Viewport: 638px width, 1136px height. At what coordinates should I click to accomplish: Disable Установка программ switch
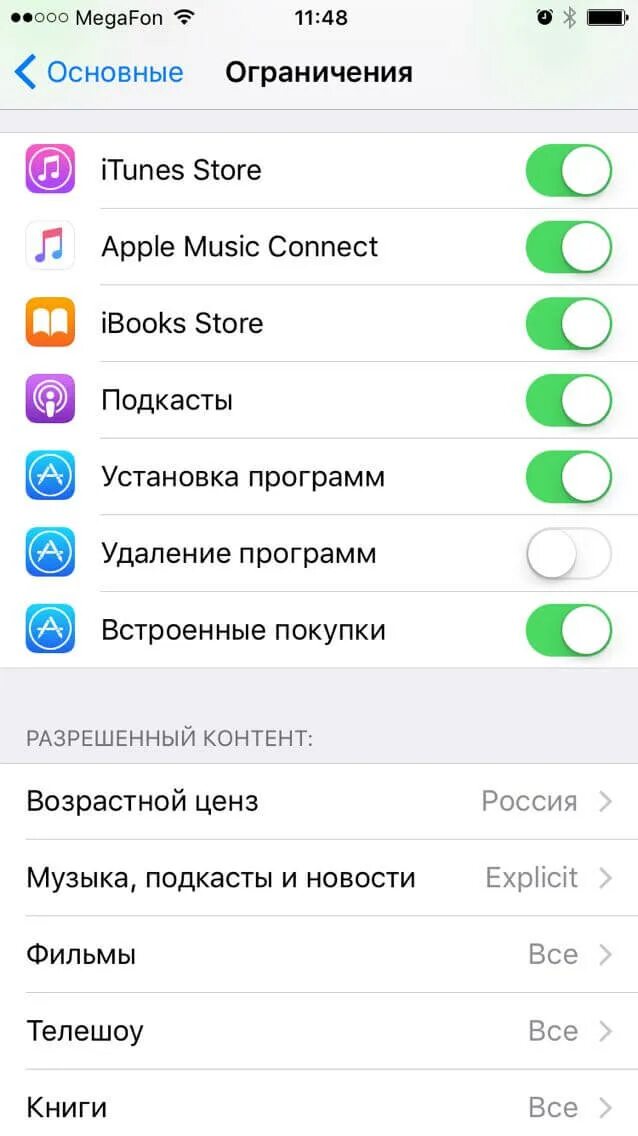coord(568,477)
